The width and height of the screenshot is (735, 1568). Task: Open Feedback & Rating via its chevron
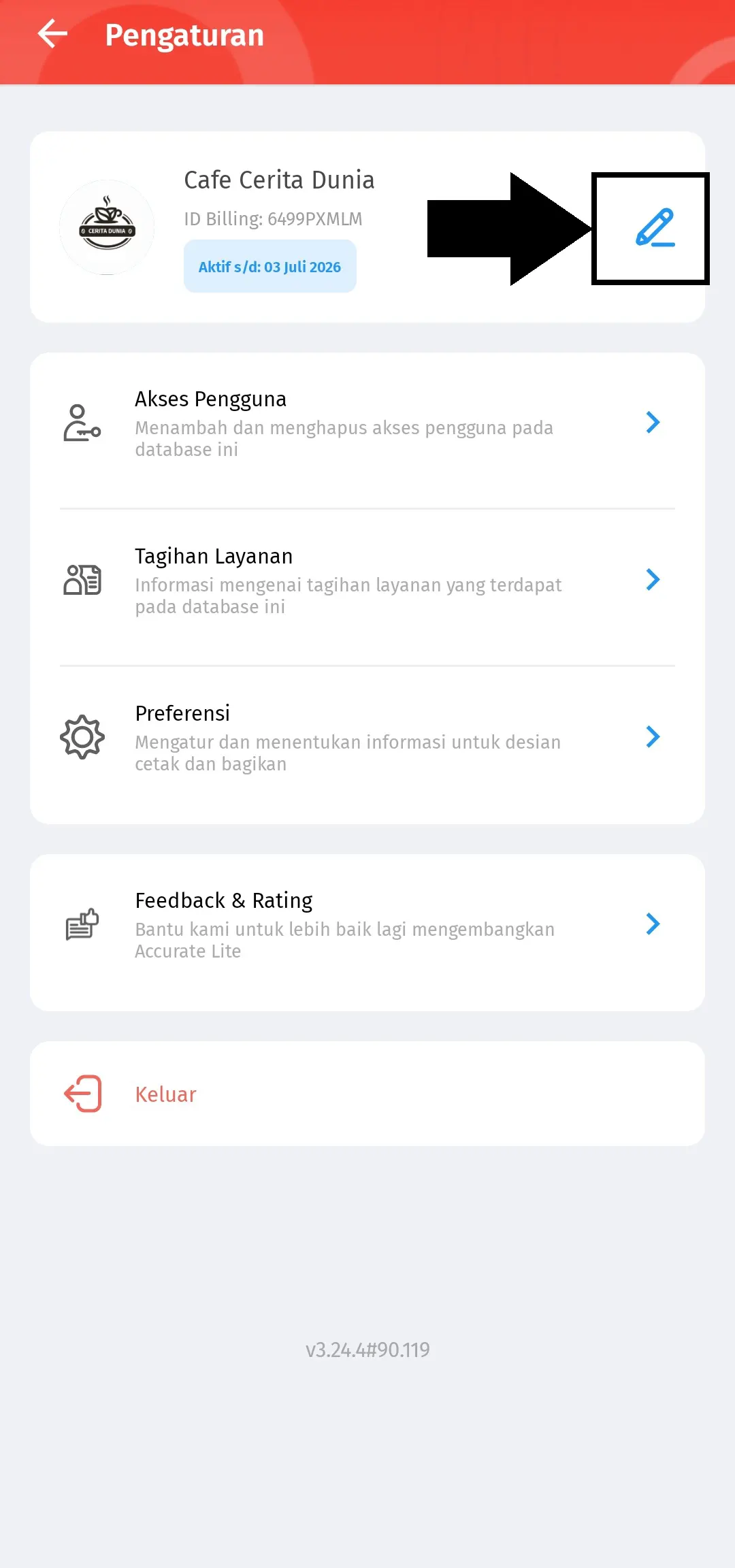[x=653, y=924]
